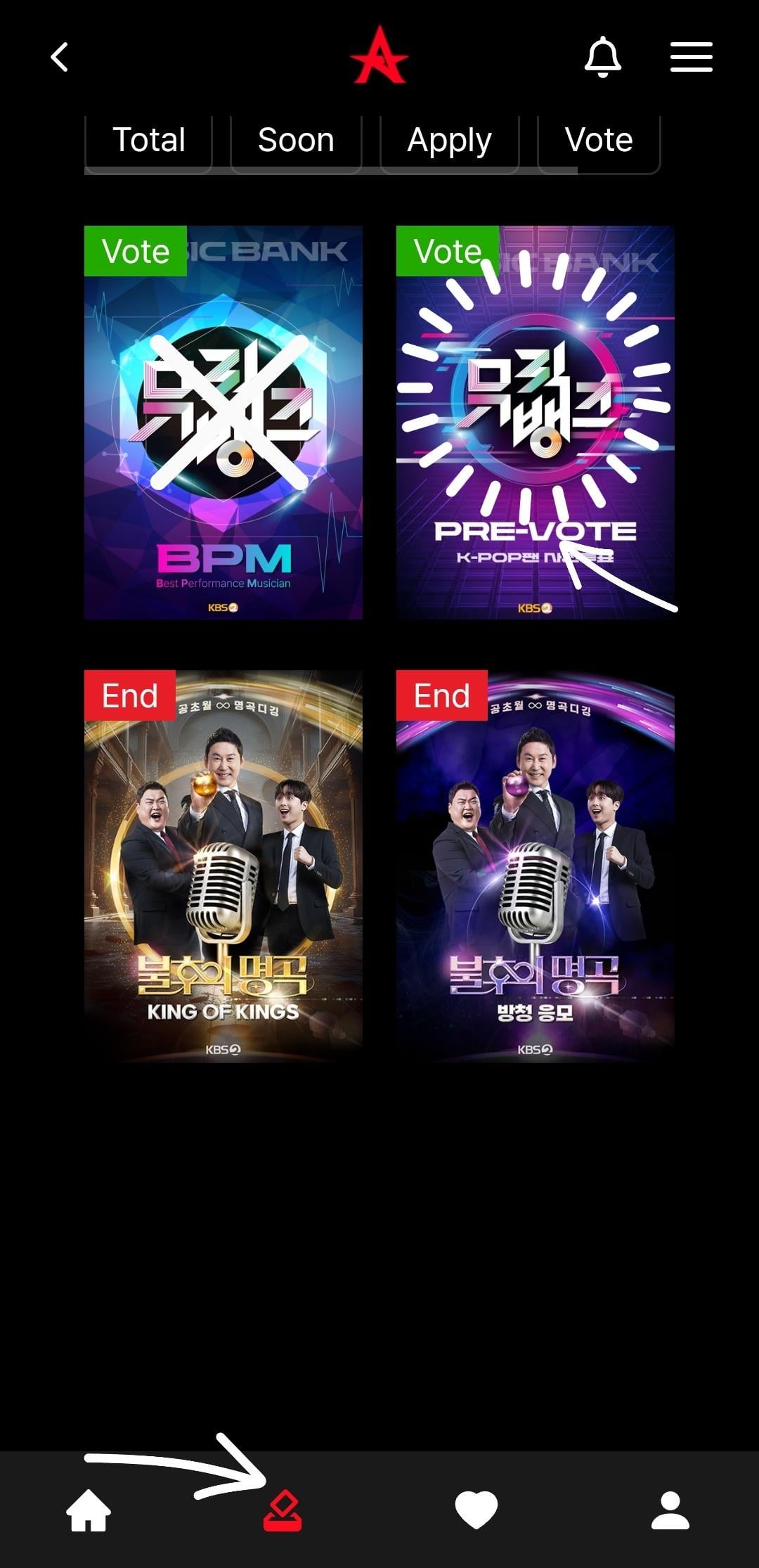This screenshot has width=759, height=1568.
Task: Open the profile tab
Action: (x=670, y=1510)
